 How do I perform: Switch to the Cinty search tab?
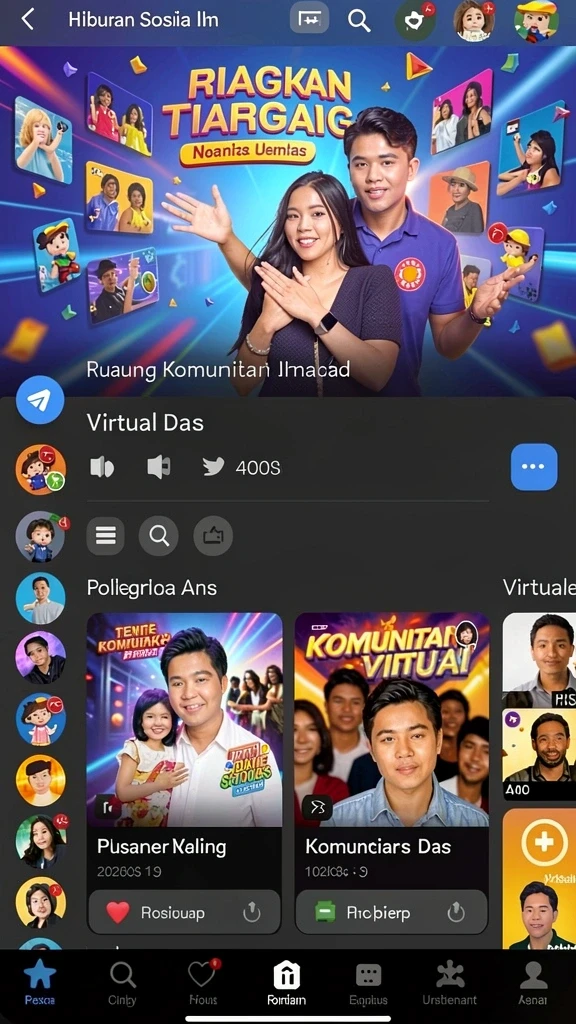point(122,984)
